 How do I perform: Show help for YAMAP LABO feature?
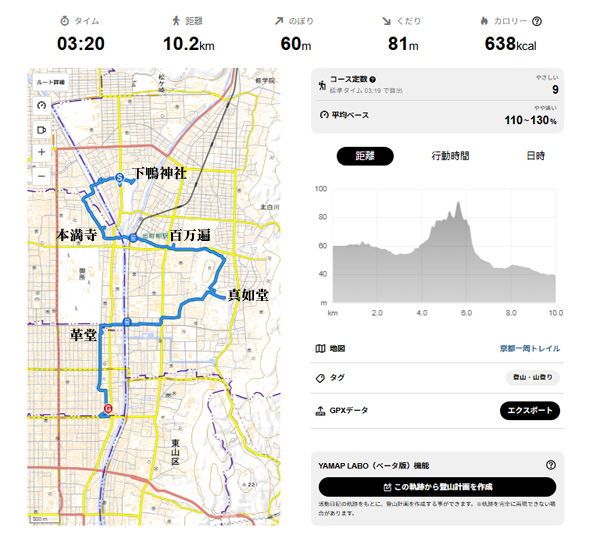(551, 465)
